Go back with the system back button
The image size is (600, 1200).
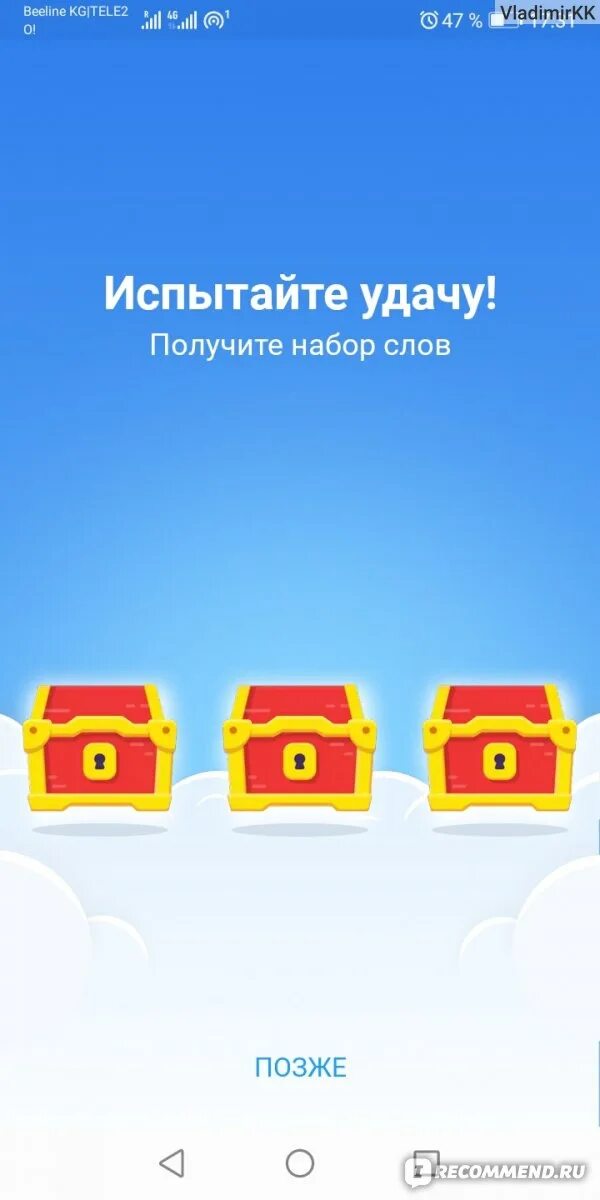[x=172, y=1162]
